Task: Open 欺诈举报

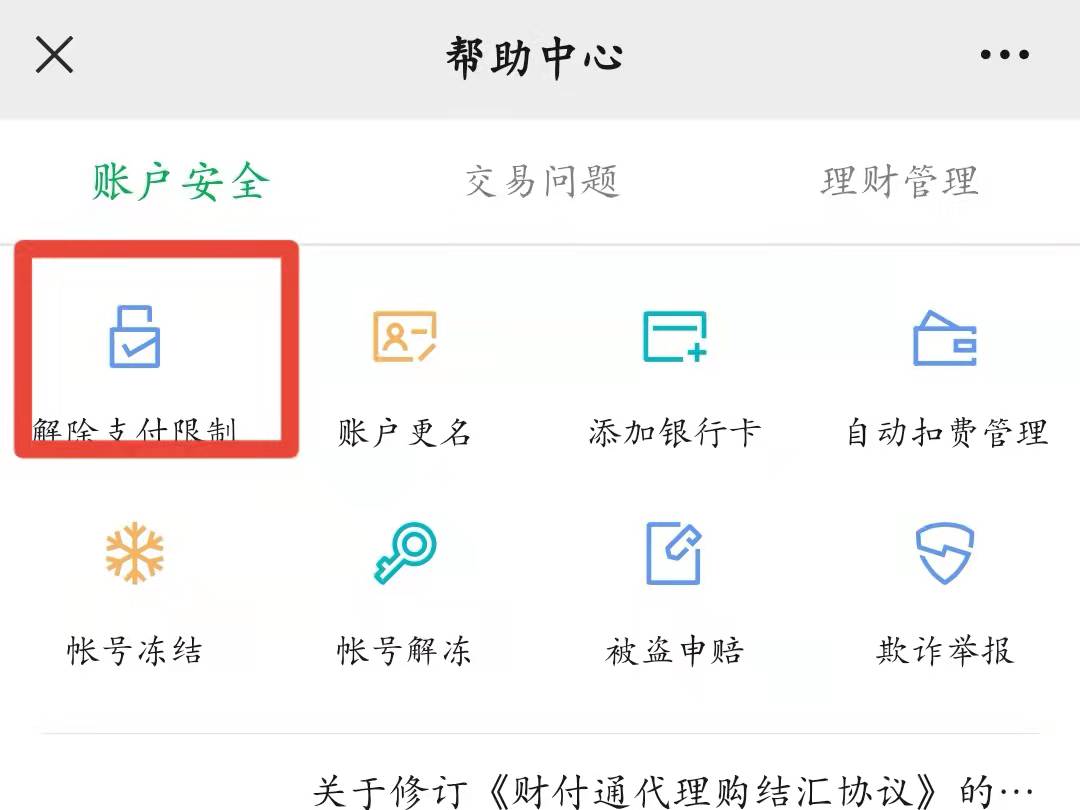Action: point(945,590)
